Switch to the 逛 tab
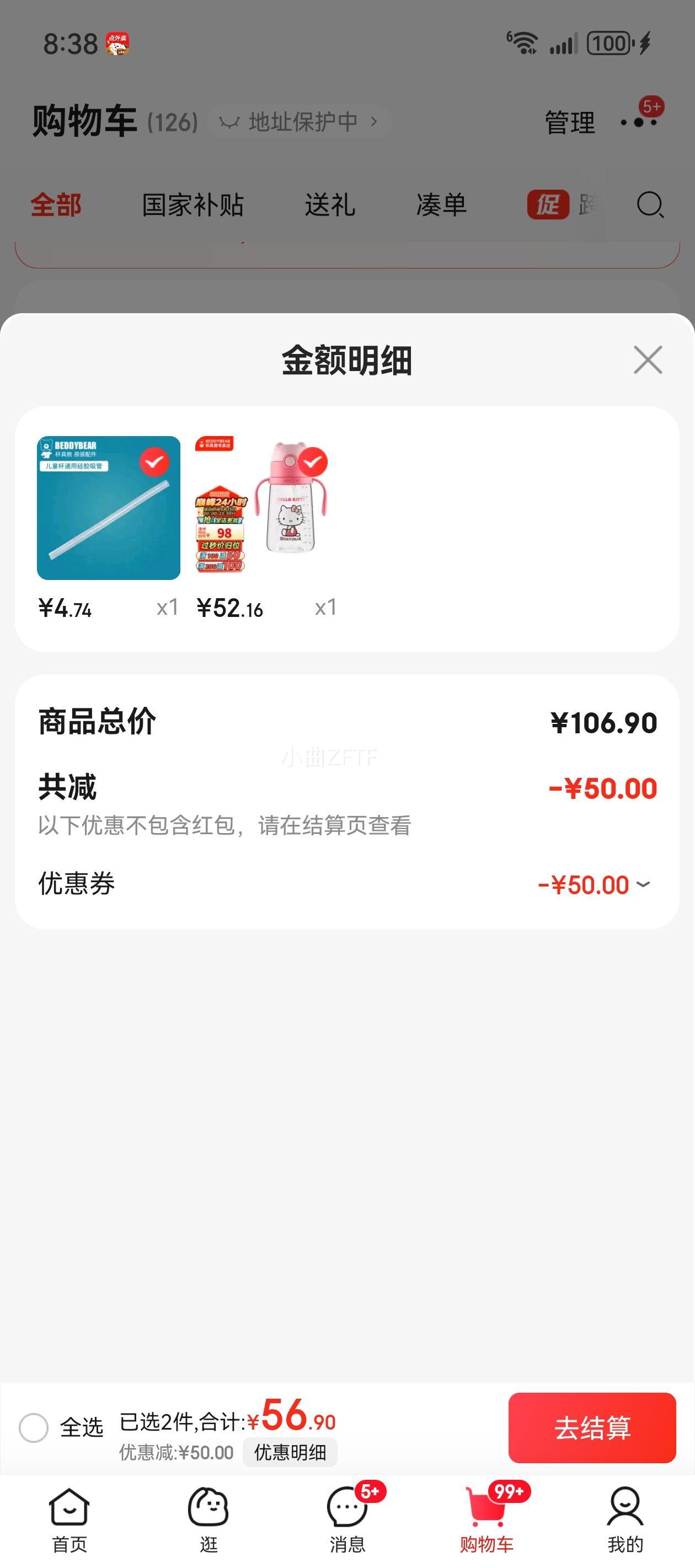The width and height of the screenshot is (695, 1568). click(209, 1519)
